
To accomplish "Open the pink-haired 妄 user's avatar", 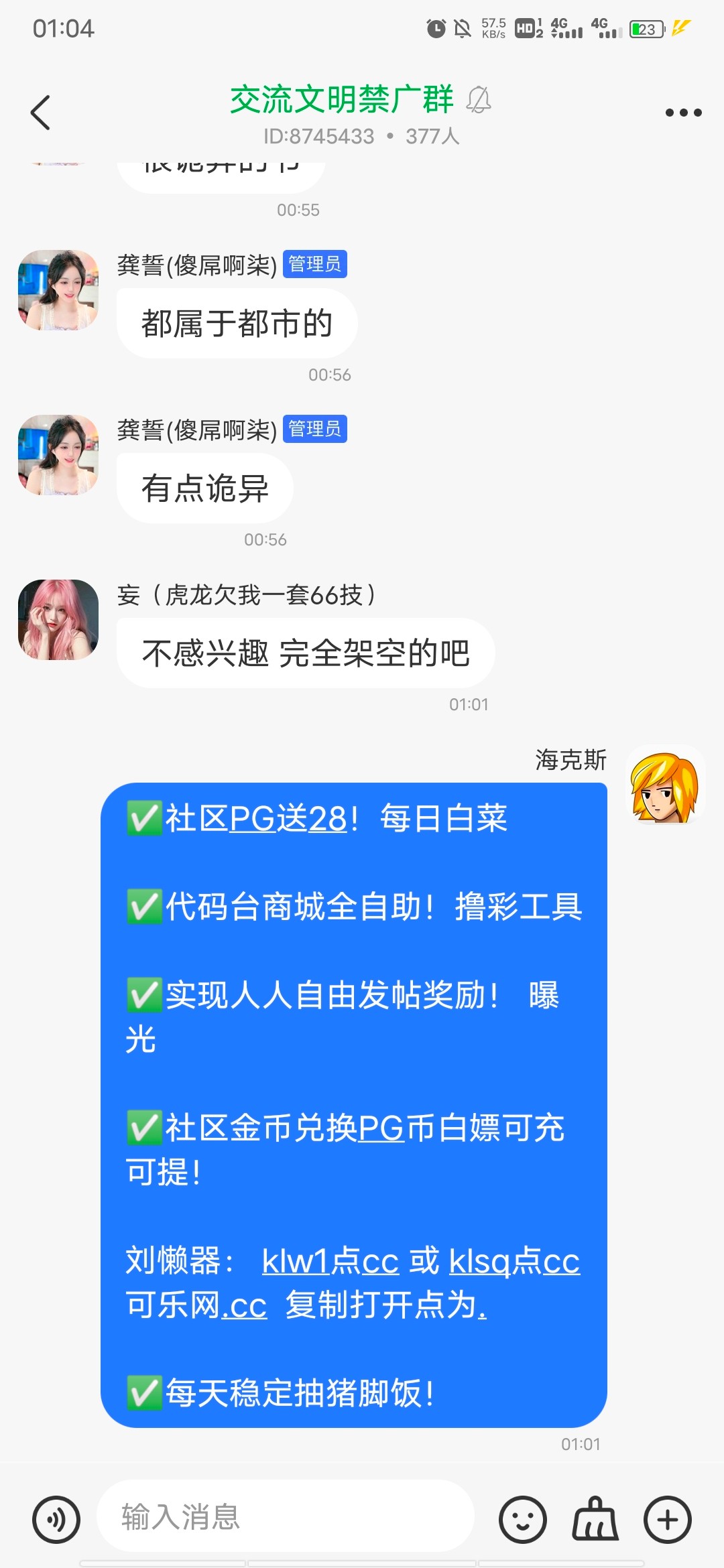I will [x=58, y=620].
